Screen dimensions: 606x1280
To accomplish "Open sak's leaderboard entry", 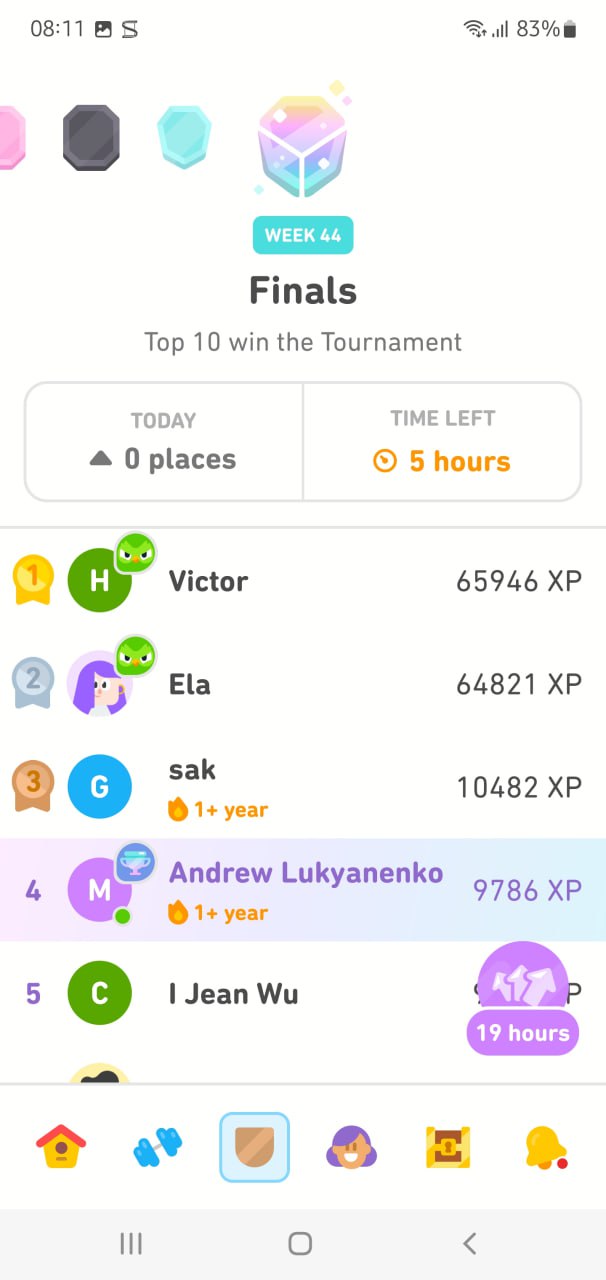I will (300, 787).
